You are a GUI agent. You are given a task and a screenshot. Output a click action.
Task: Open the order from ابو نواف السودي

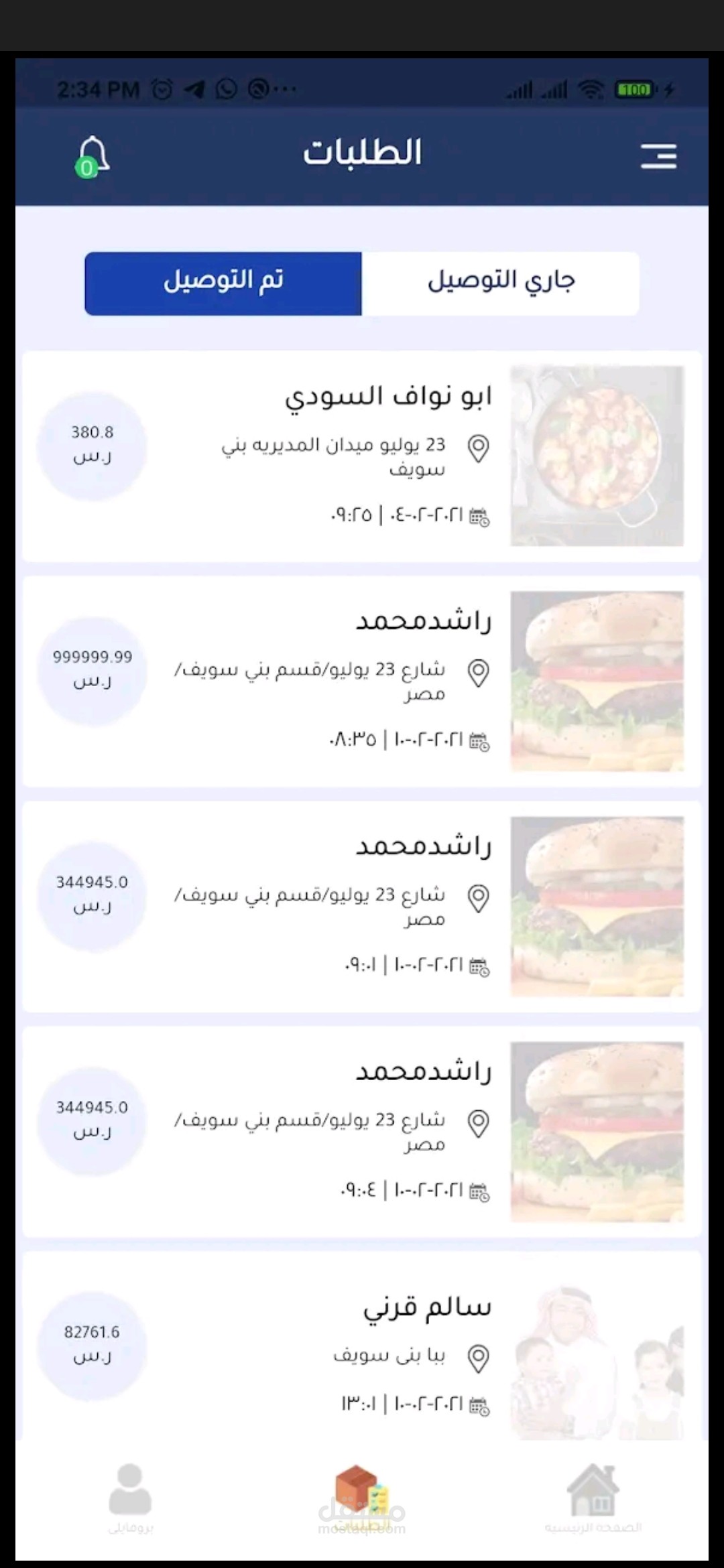click(x=362, y=456)
